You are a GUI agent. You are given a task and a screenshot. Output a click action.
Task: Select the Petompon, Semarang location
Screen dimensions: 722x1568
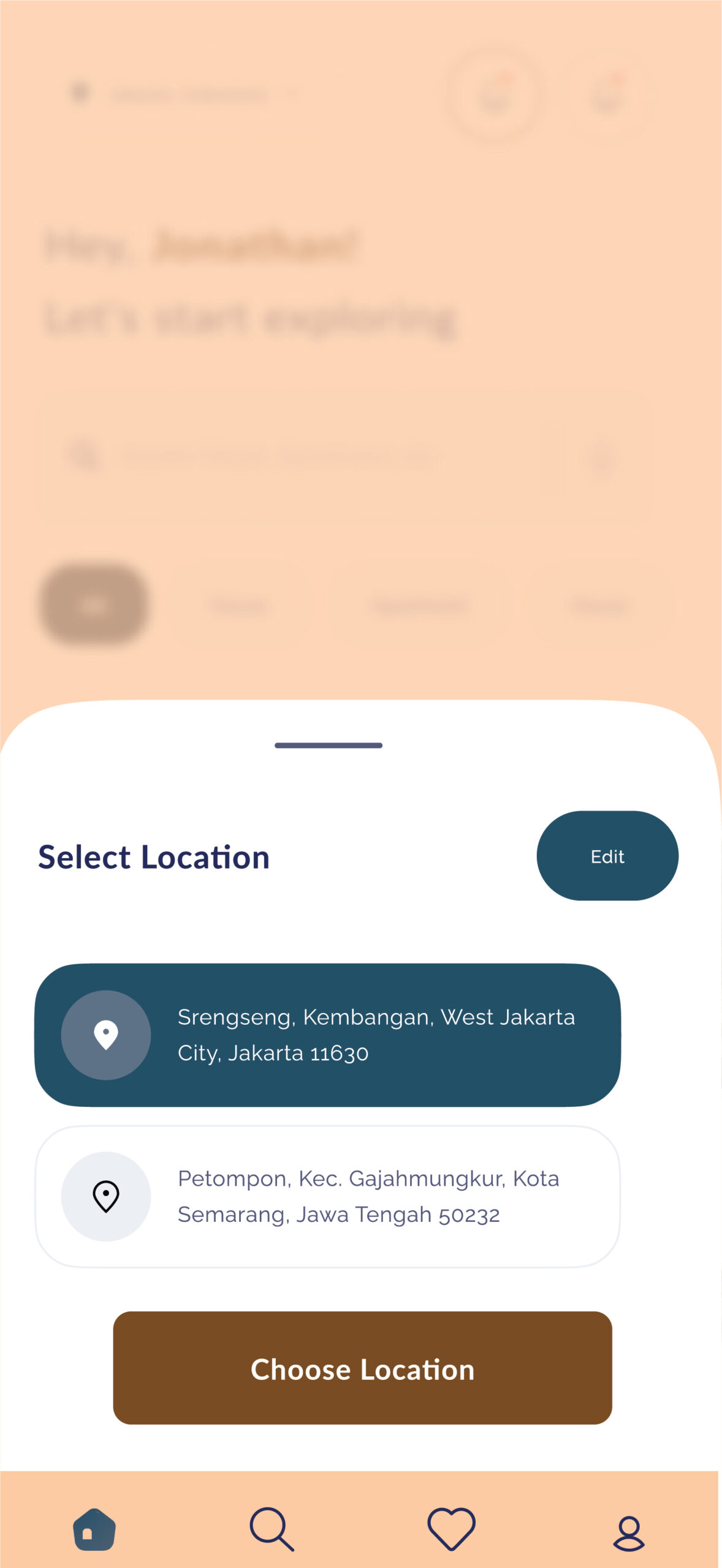click(327, 1196)
